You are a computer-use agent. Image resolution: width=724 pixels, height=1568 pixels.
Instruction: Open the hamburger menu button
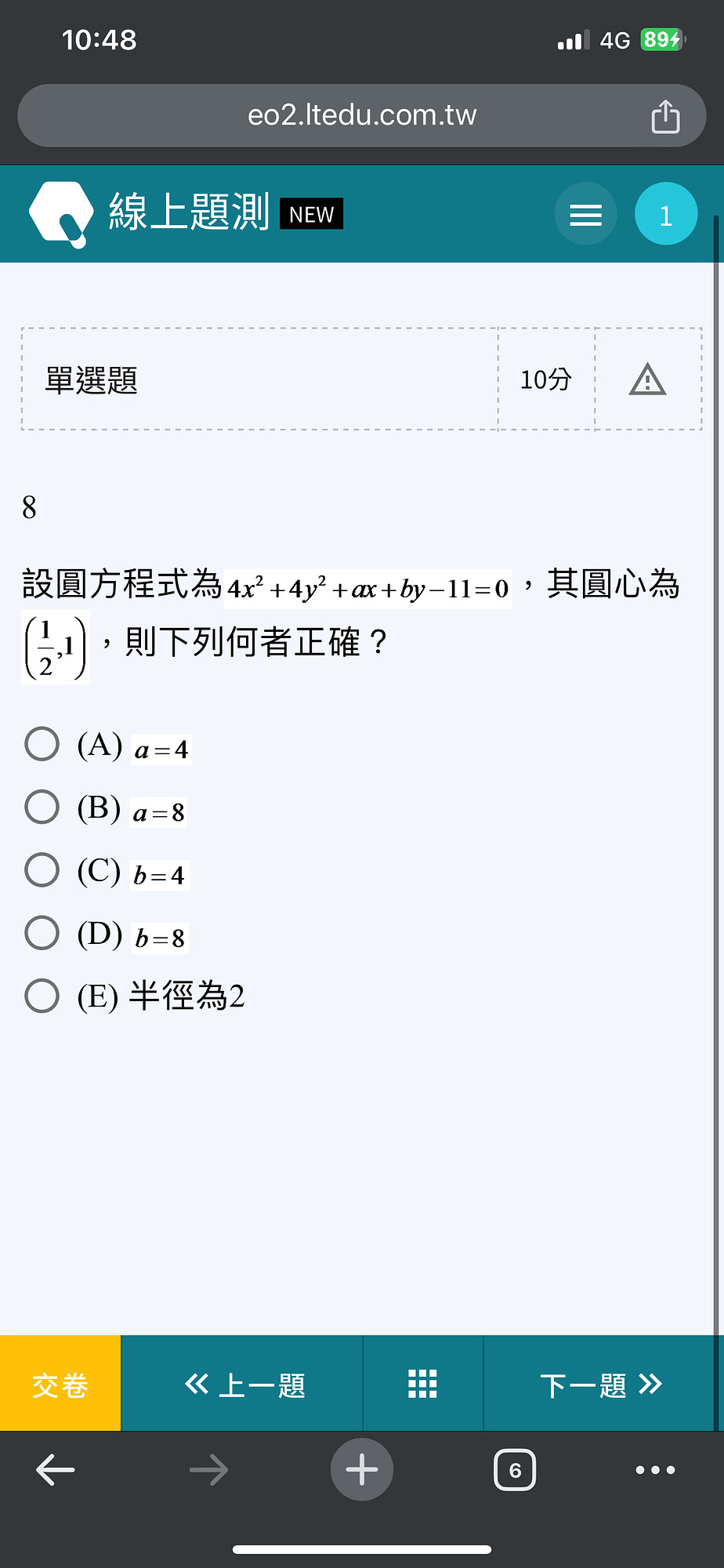[585, 214]
